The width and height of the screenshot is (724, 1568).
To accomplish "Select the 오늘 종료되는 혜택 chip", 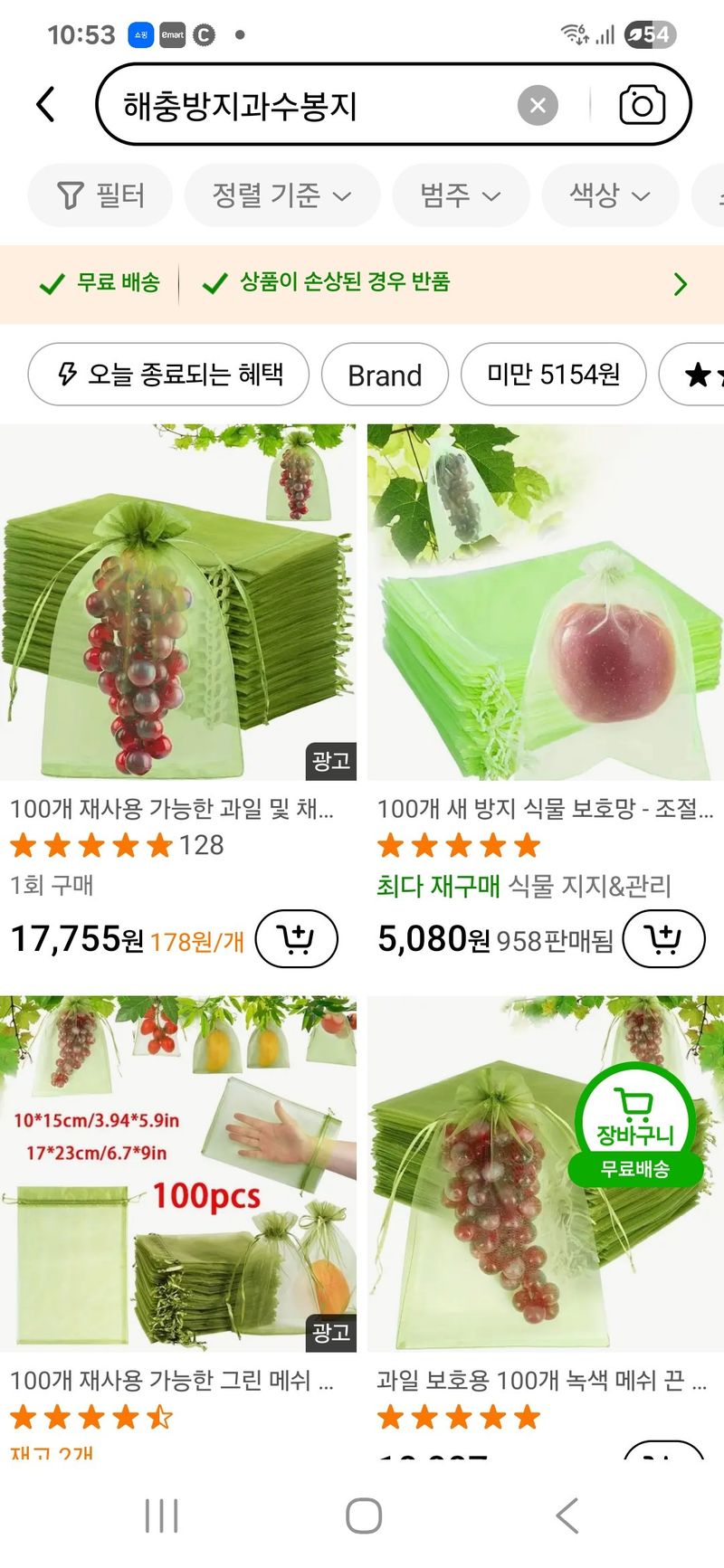I will click(x=169, y=374).
